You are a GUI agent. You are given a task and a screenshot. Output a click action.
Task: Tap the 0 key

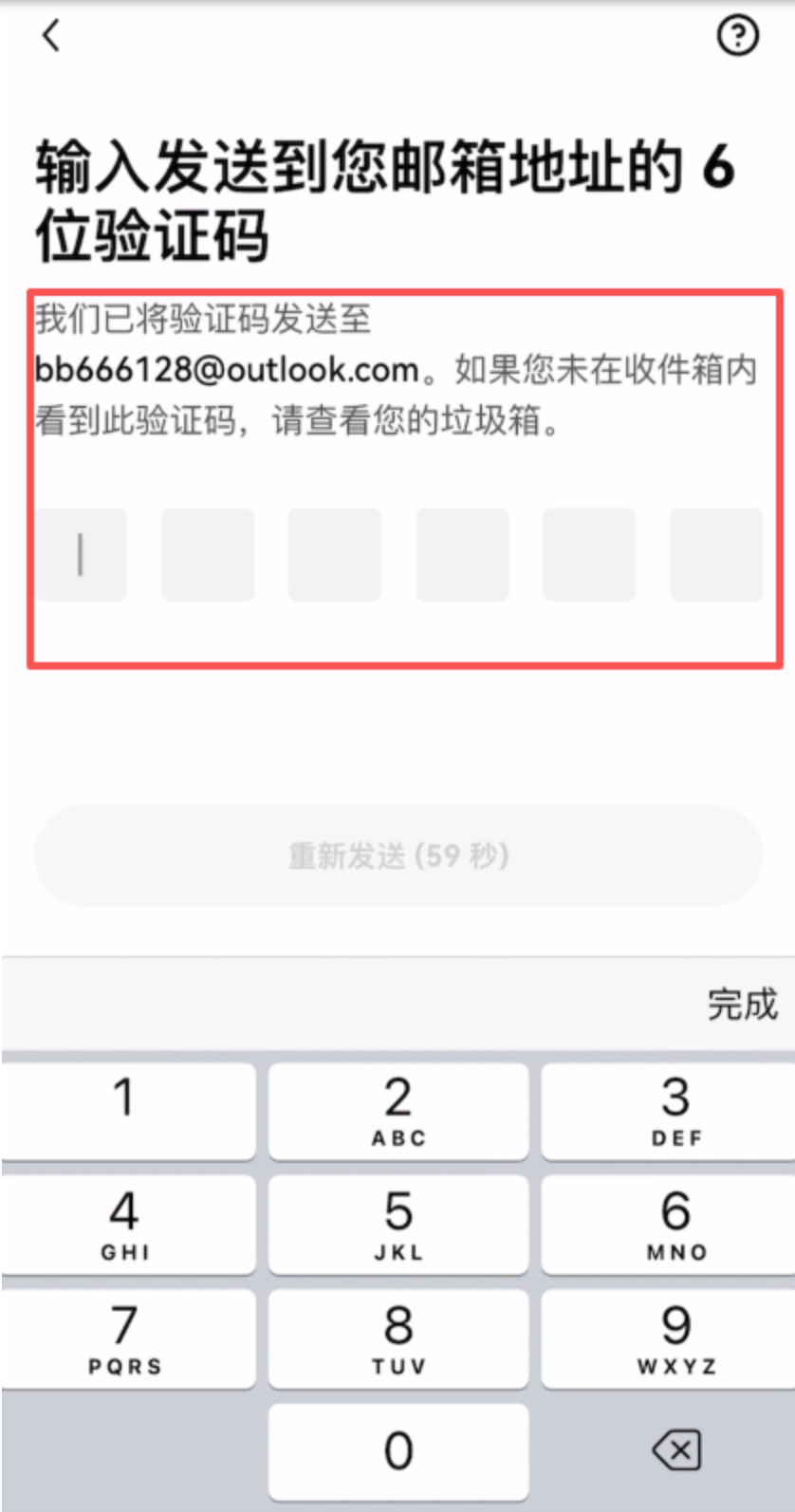[398, 1451]
